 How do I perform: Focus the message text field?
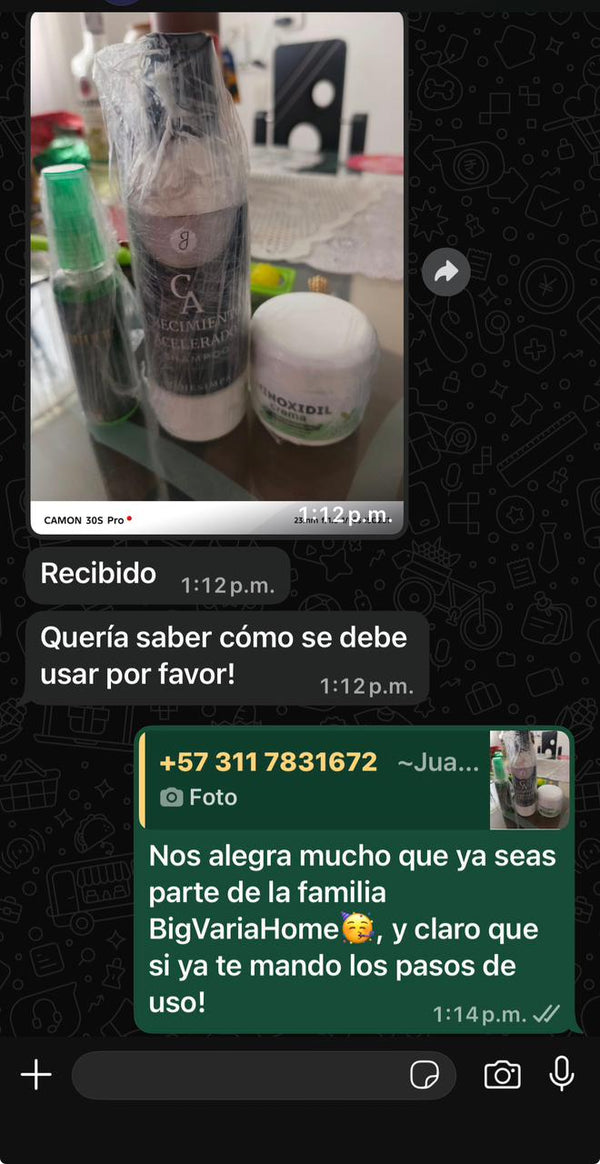coord(235,1075)
